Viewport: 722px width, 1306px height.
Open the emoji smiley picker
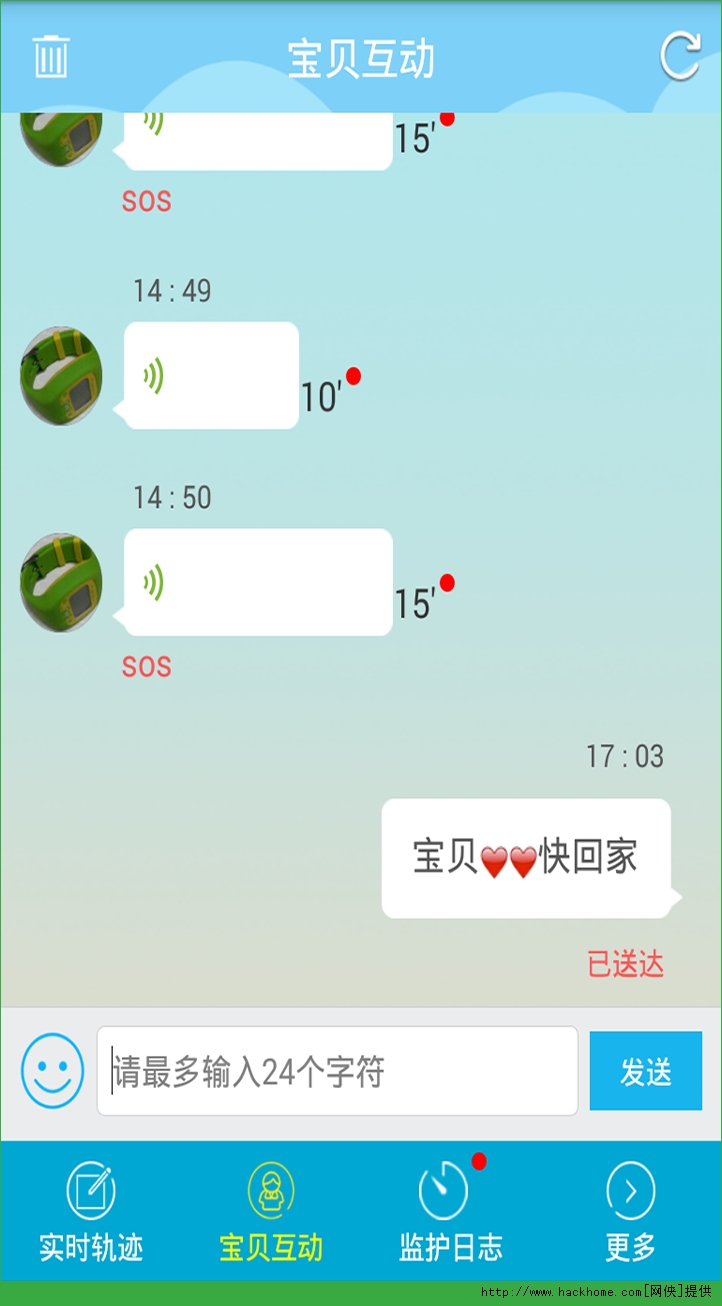pyautogui.click(x=52, y=1070)
